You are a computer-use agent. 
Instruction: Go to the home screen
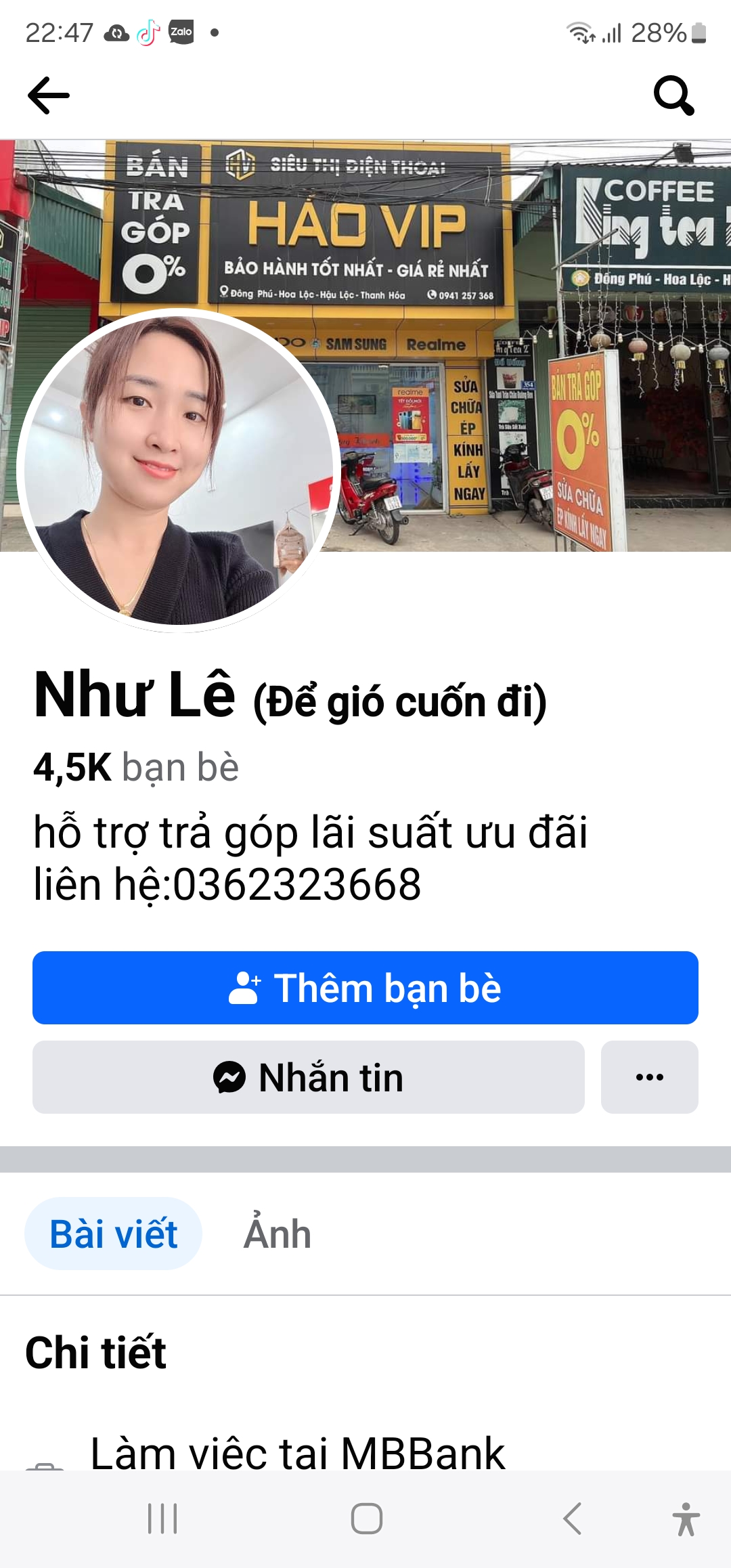point(366,1519)
